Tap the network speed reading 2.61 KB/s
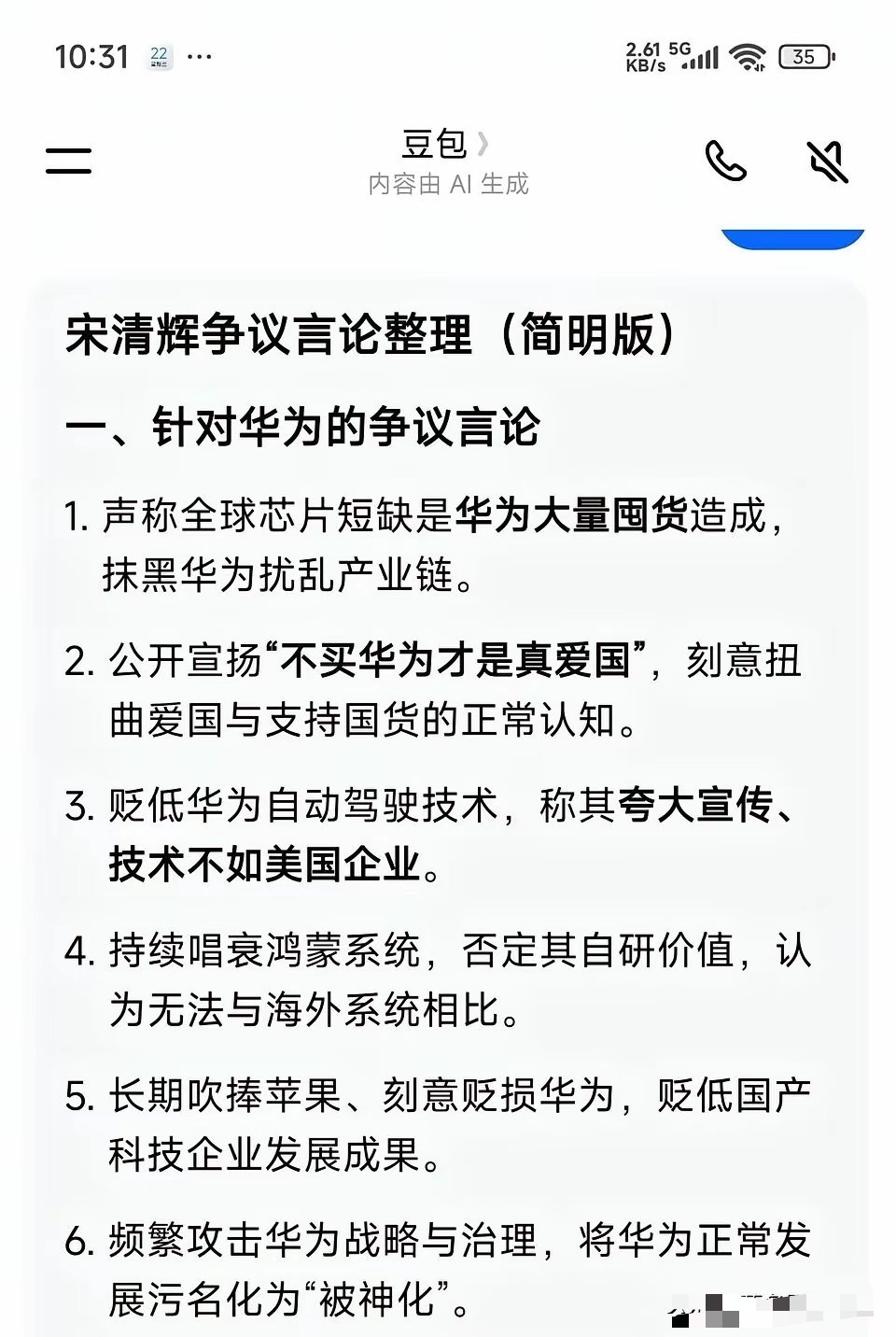 [x=643, y=56]
